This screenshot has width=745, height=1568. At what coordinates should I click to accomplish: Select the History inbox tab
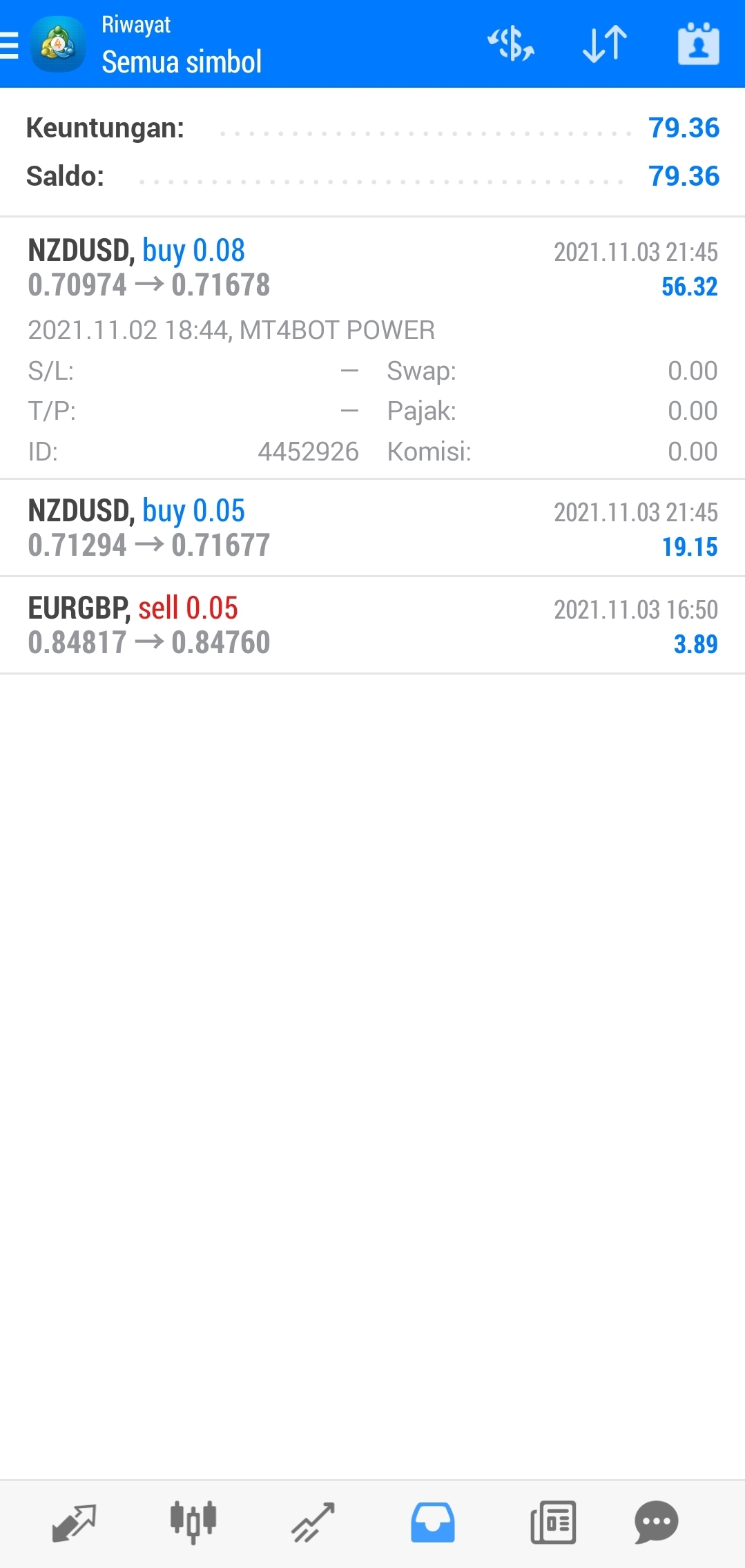pos(433,1523)
